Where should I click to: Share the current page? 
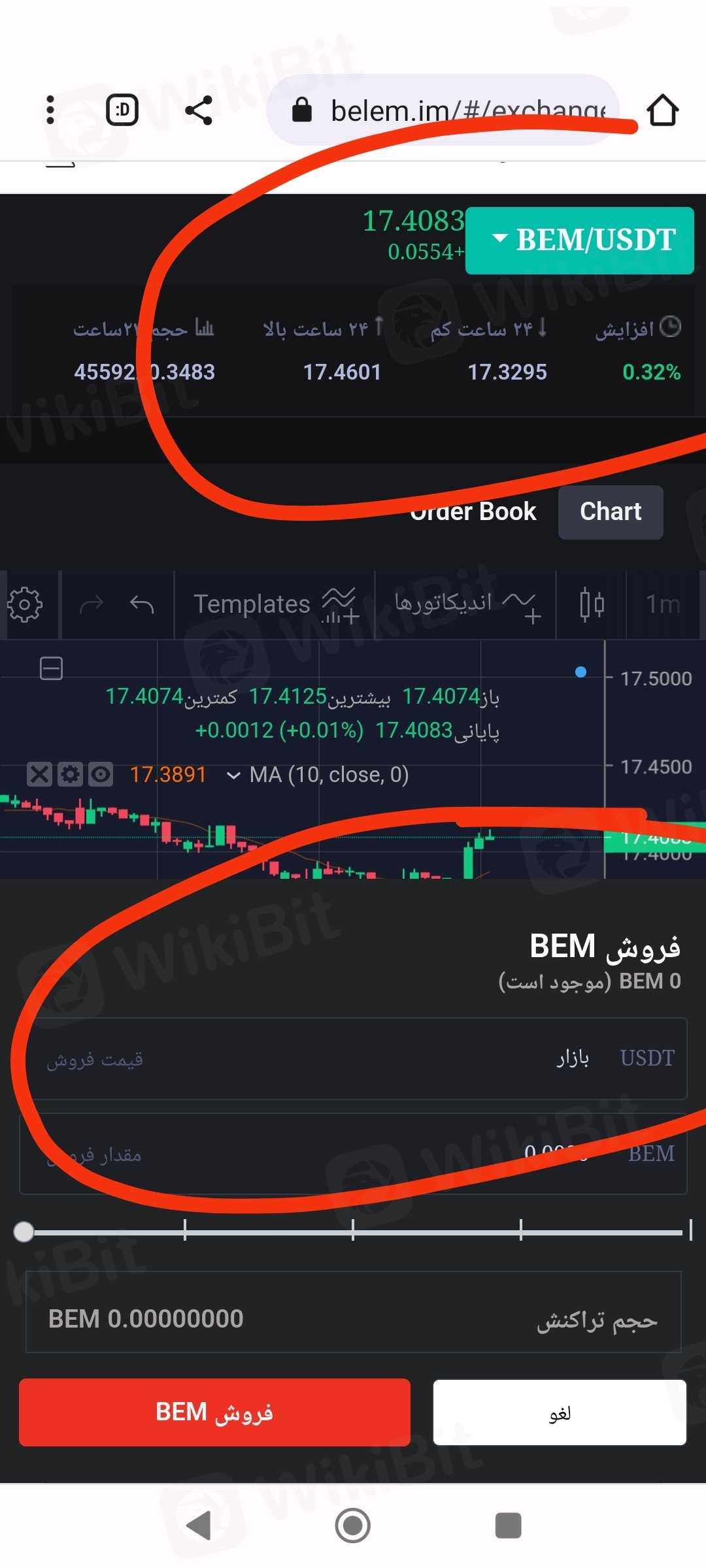coord(199,110)
